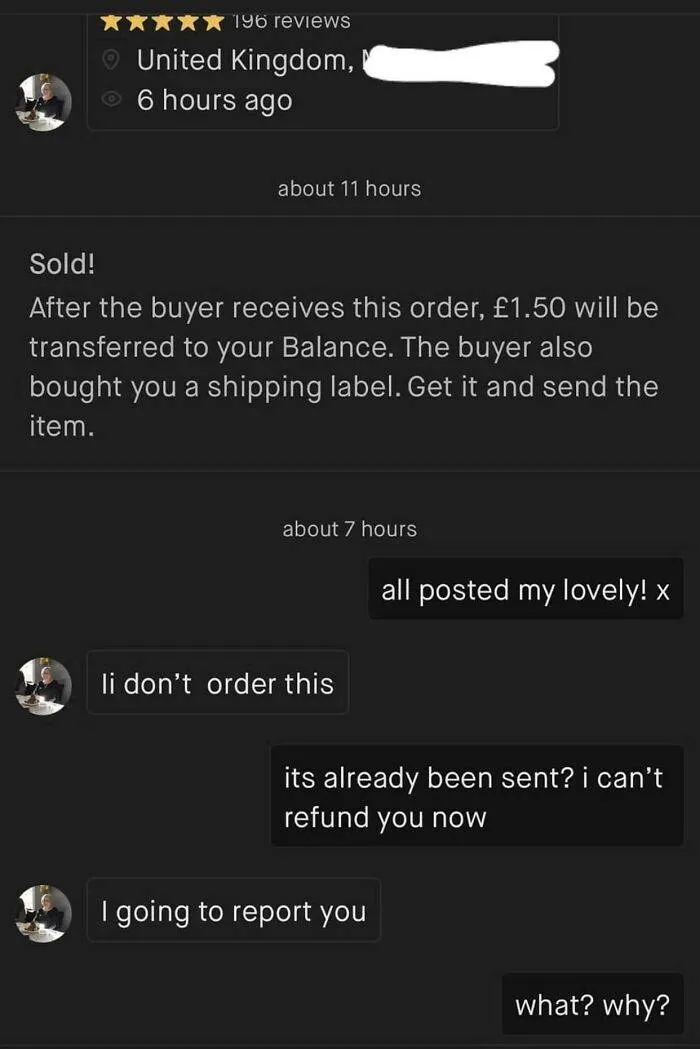Tap avatar beside "Ii don't order this"
The height and width of the screenshot is (1049, 700).
click(x=45, y=685)
